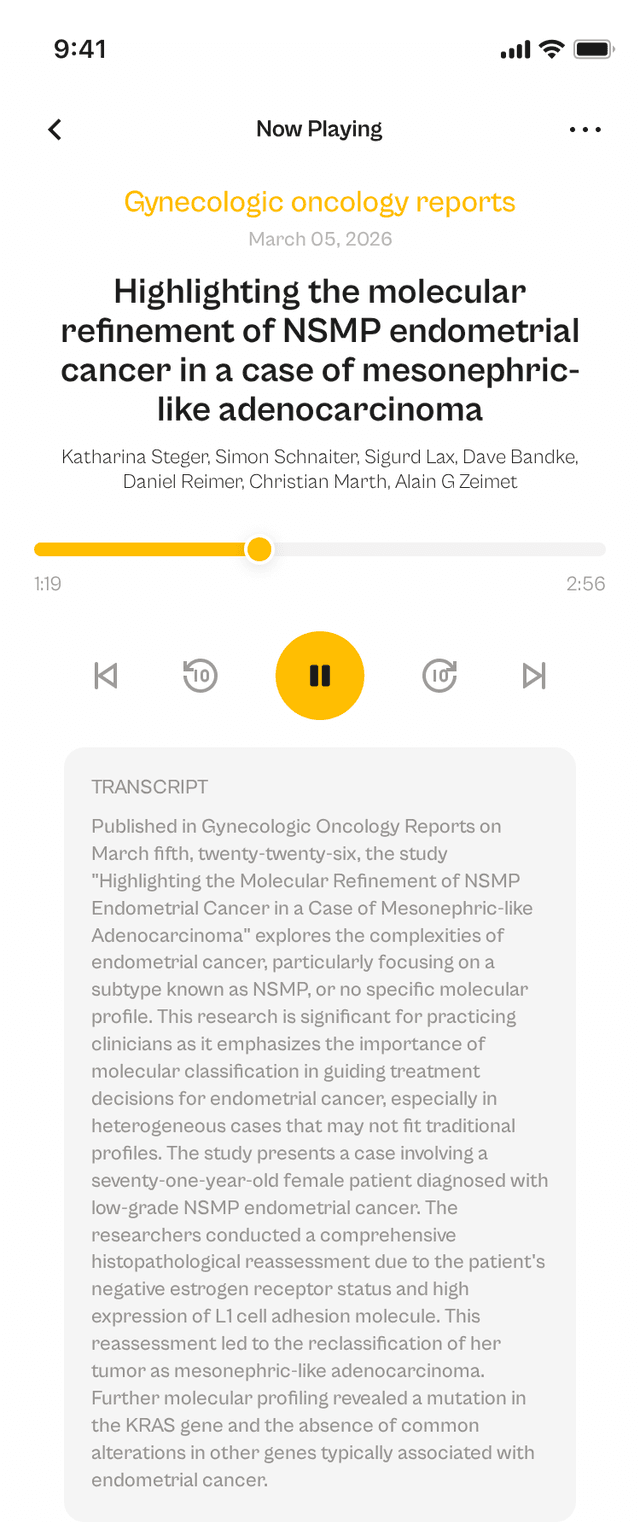
Task: Rewind 10 seconds
Action: point(200,676)
